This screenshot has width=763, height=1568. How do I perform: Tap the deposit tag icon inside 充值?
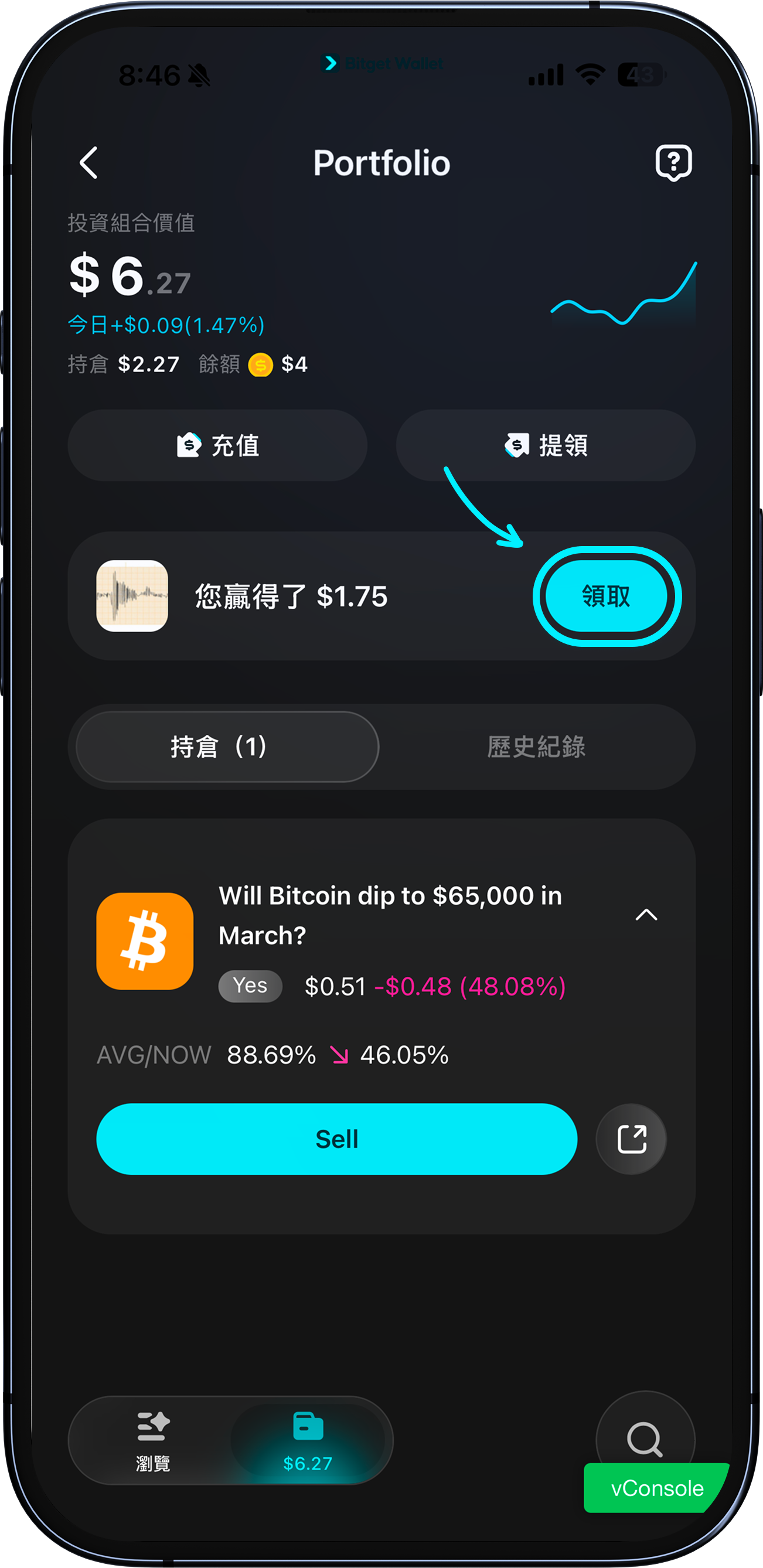(189, 445)
